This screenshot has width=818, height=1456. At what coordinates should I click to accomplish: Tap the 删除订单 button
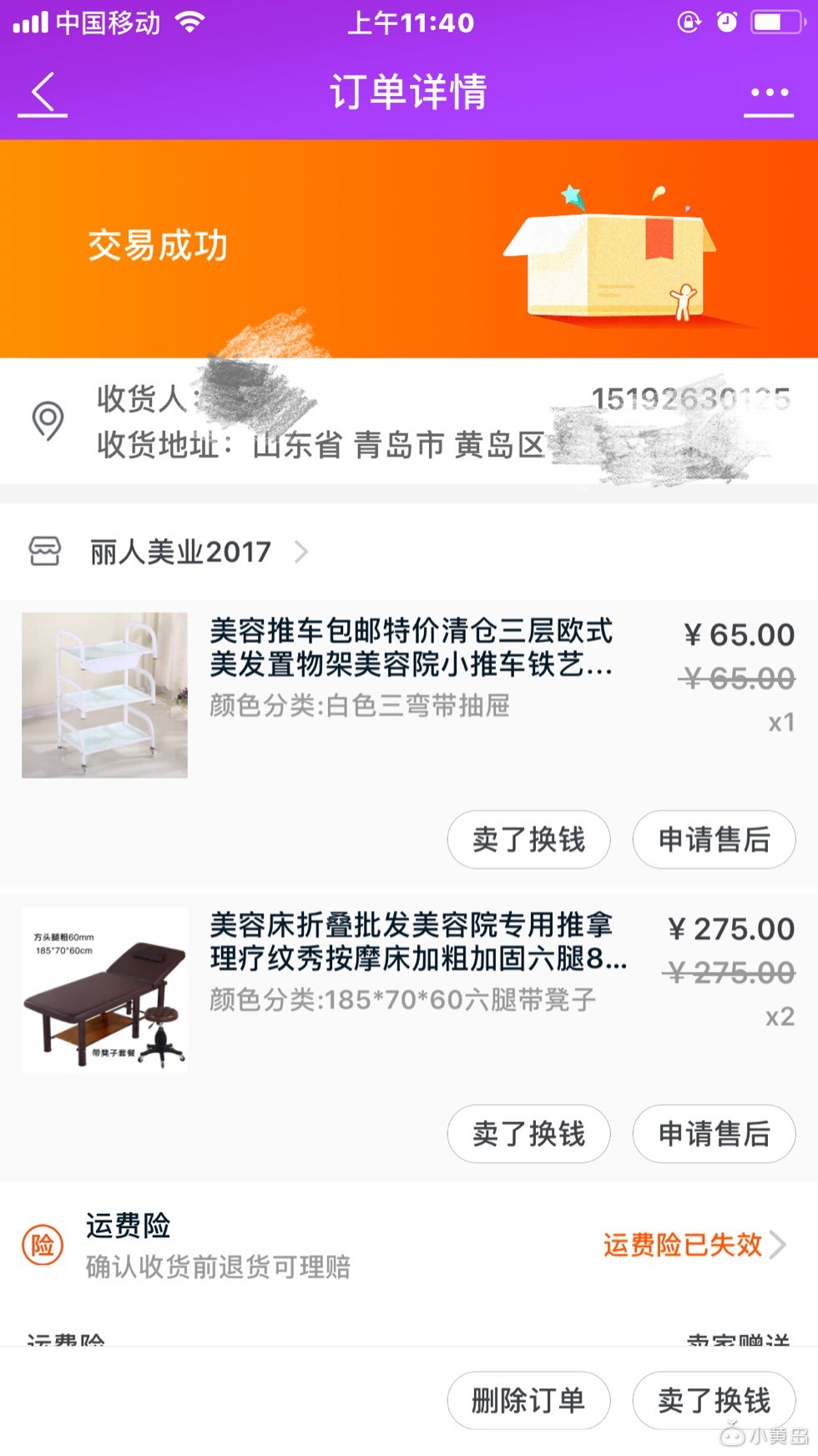528,1400
